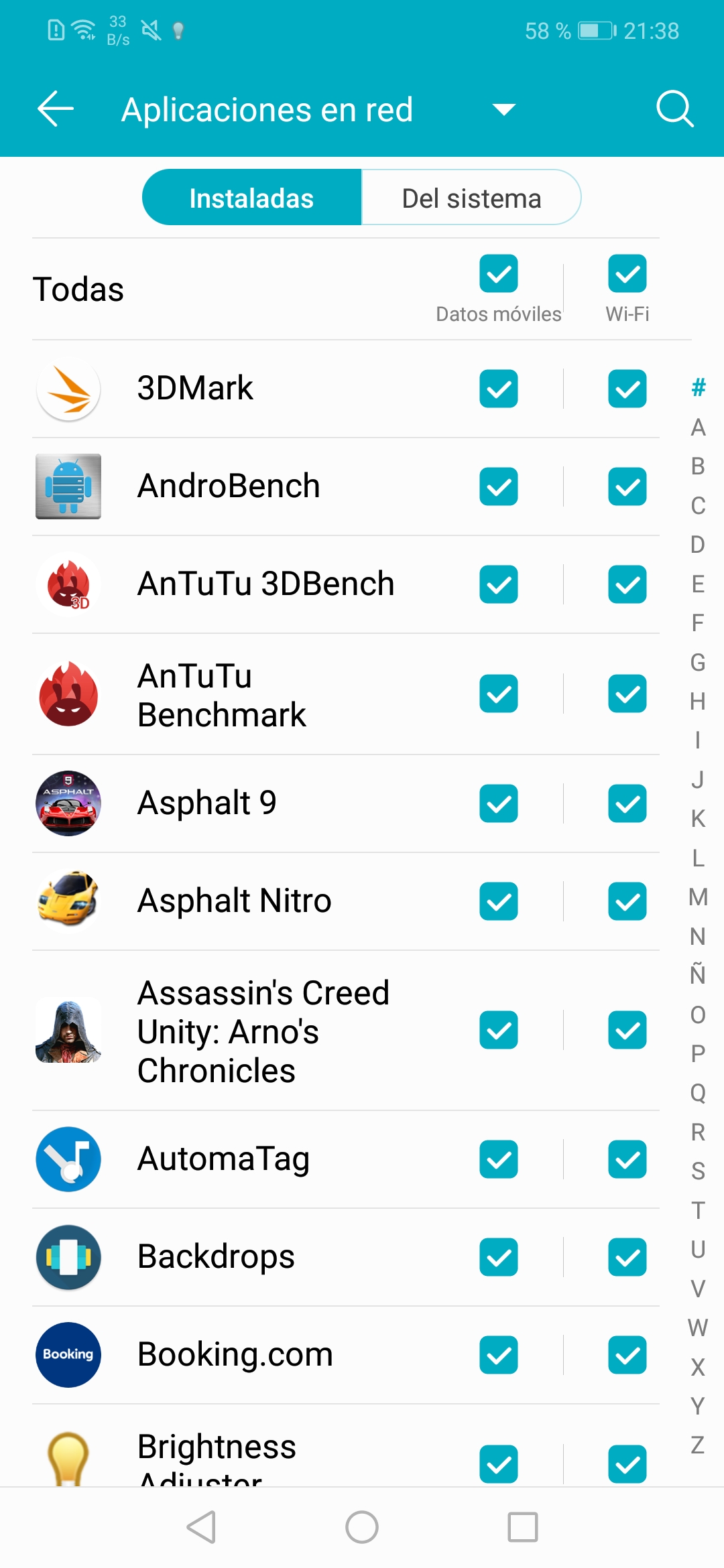Screen dimensions: 724x1568
Task: Tap the system home button
Action: pos(362,1527)
